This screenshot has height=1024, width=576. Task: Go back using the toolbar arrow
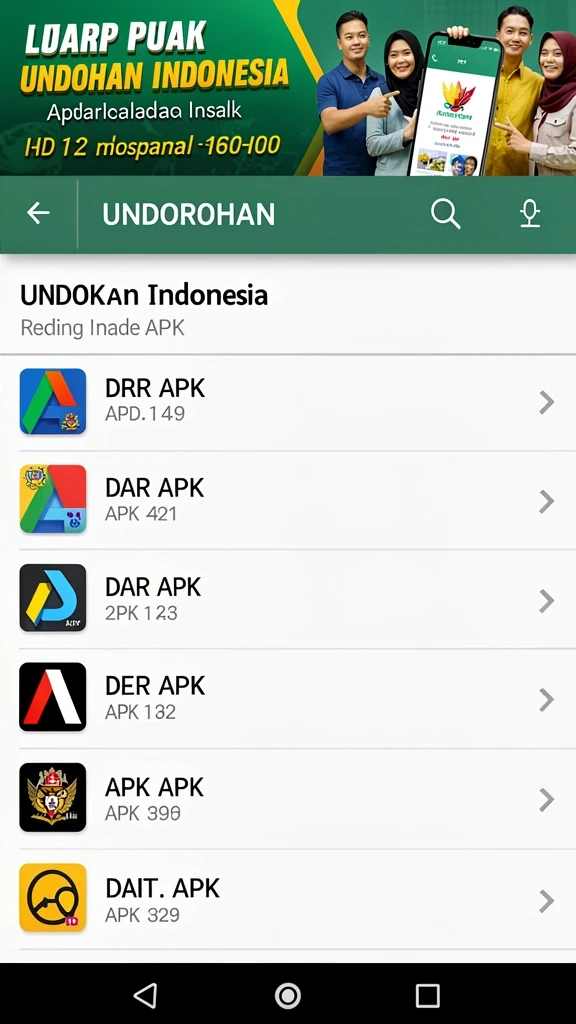click(x=38, y=214)
